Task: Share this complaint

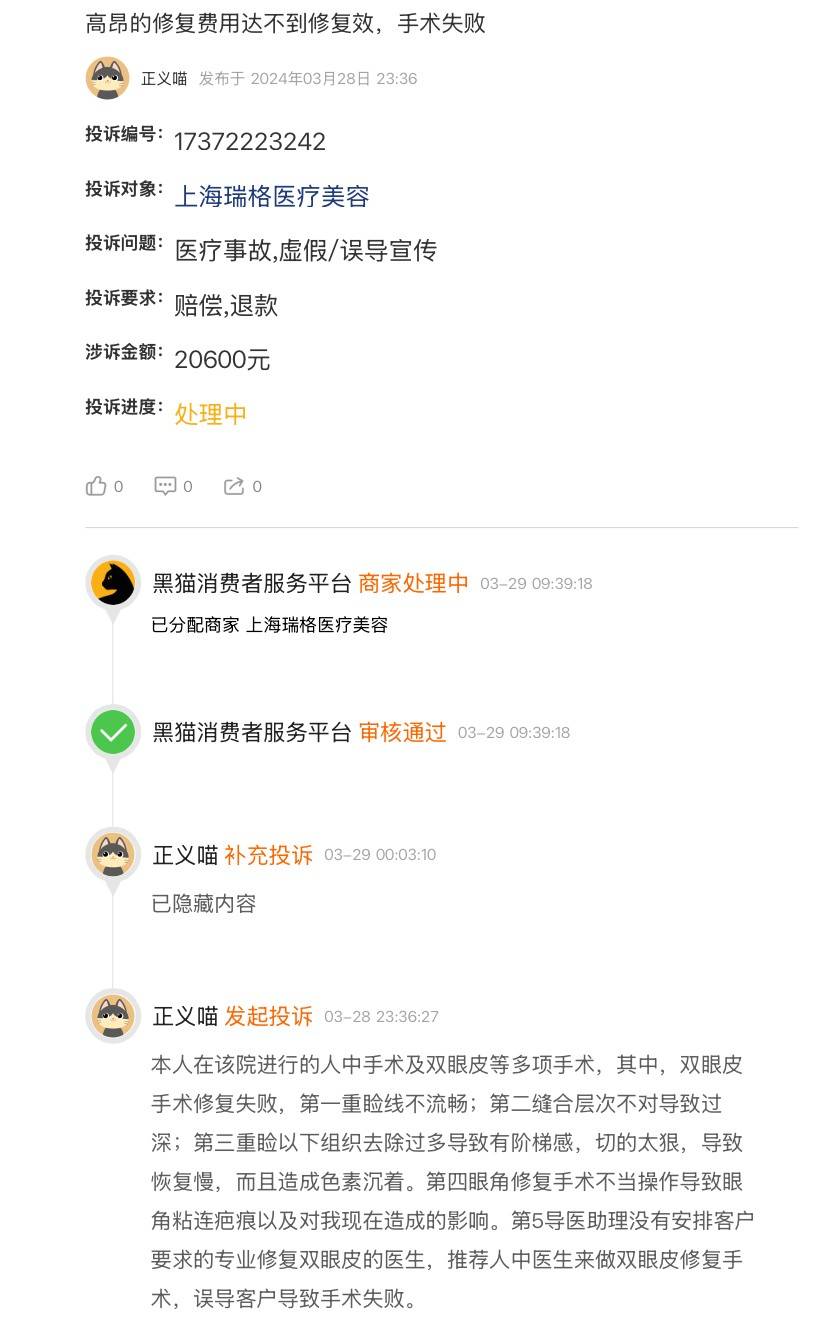Action: pos(234,486)
